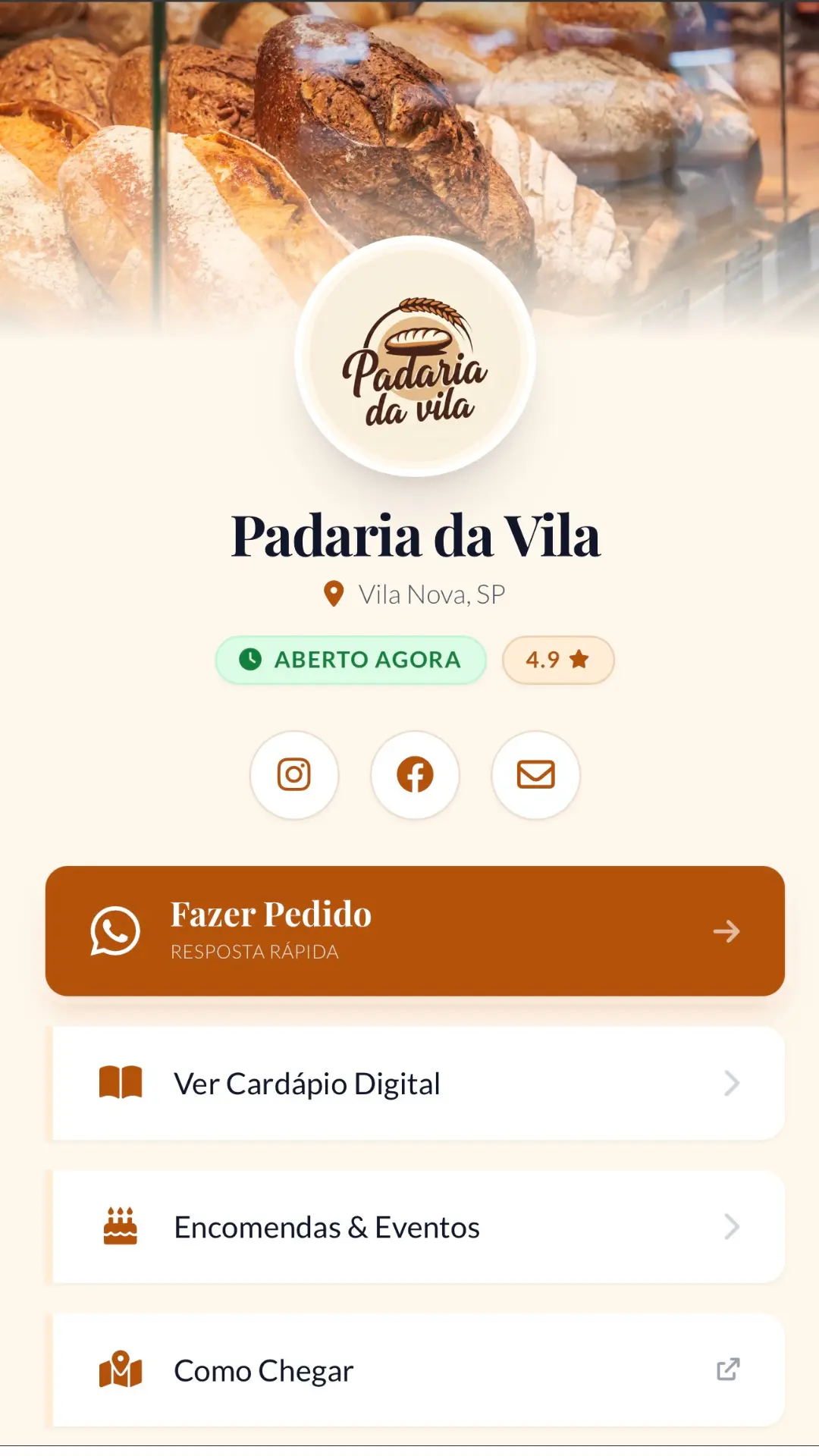Click the external link icon on Como Chegar
Image resolution: width=819 pixels, height=1456 pixels.
(728, 1370)
